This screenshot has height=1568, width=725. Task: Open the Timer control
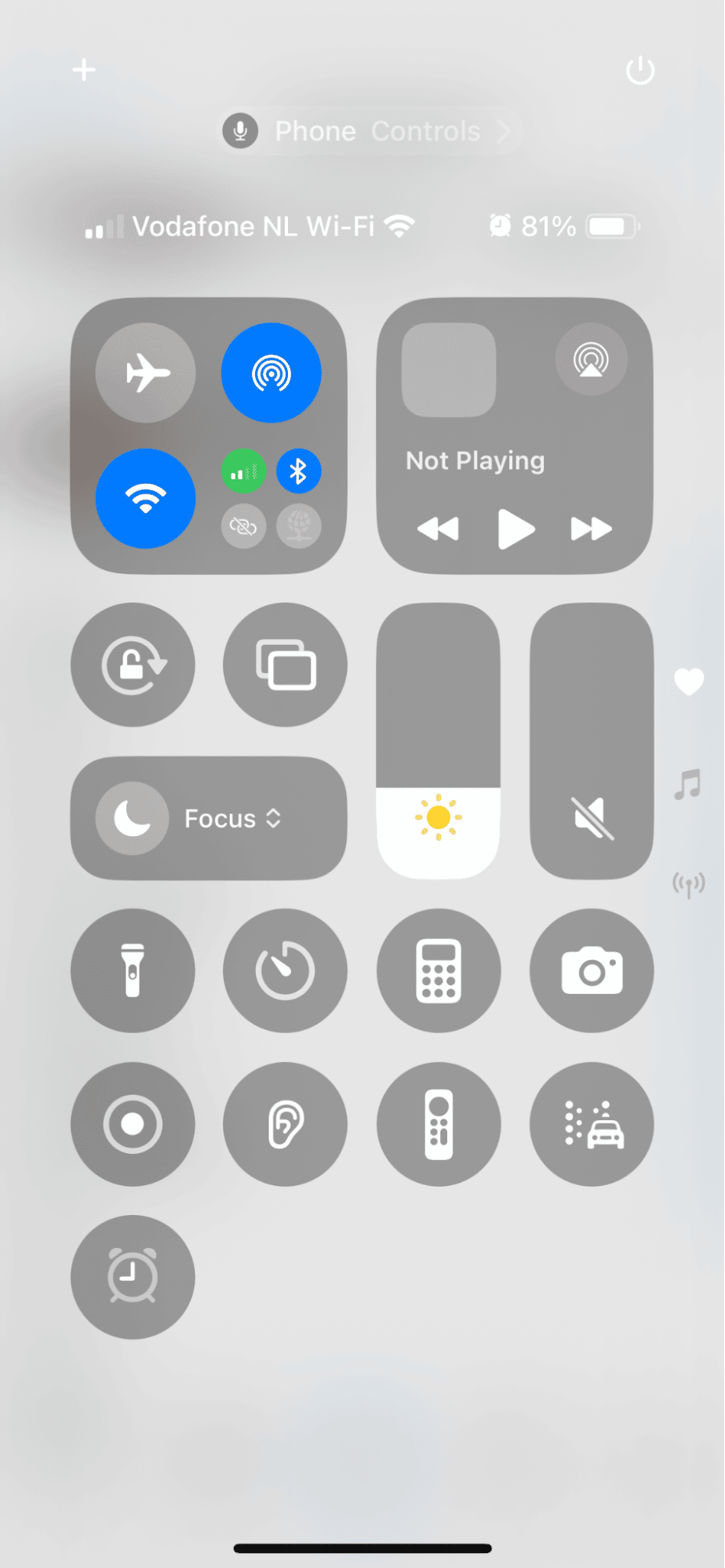pyautogui.click(x=284, y=970)
